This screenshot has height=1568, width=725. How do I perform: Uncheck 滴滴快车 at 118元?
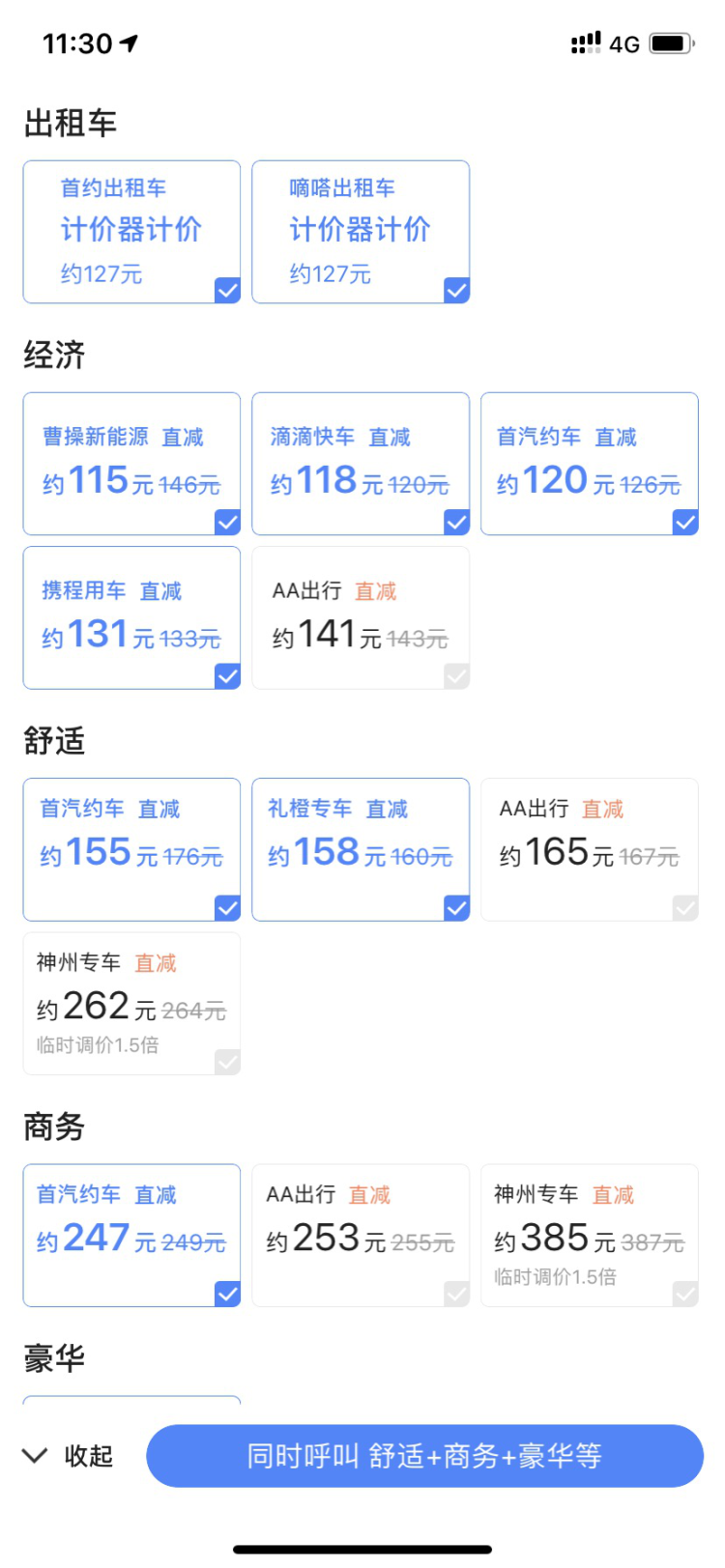tap(361, 464)
